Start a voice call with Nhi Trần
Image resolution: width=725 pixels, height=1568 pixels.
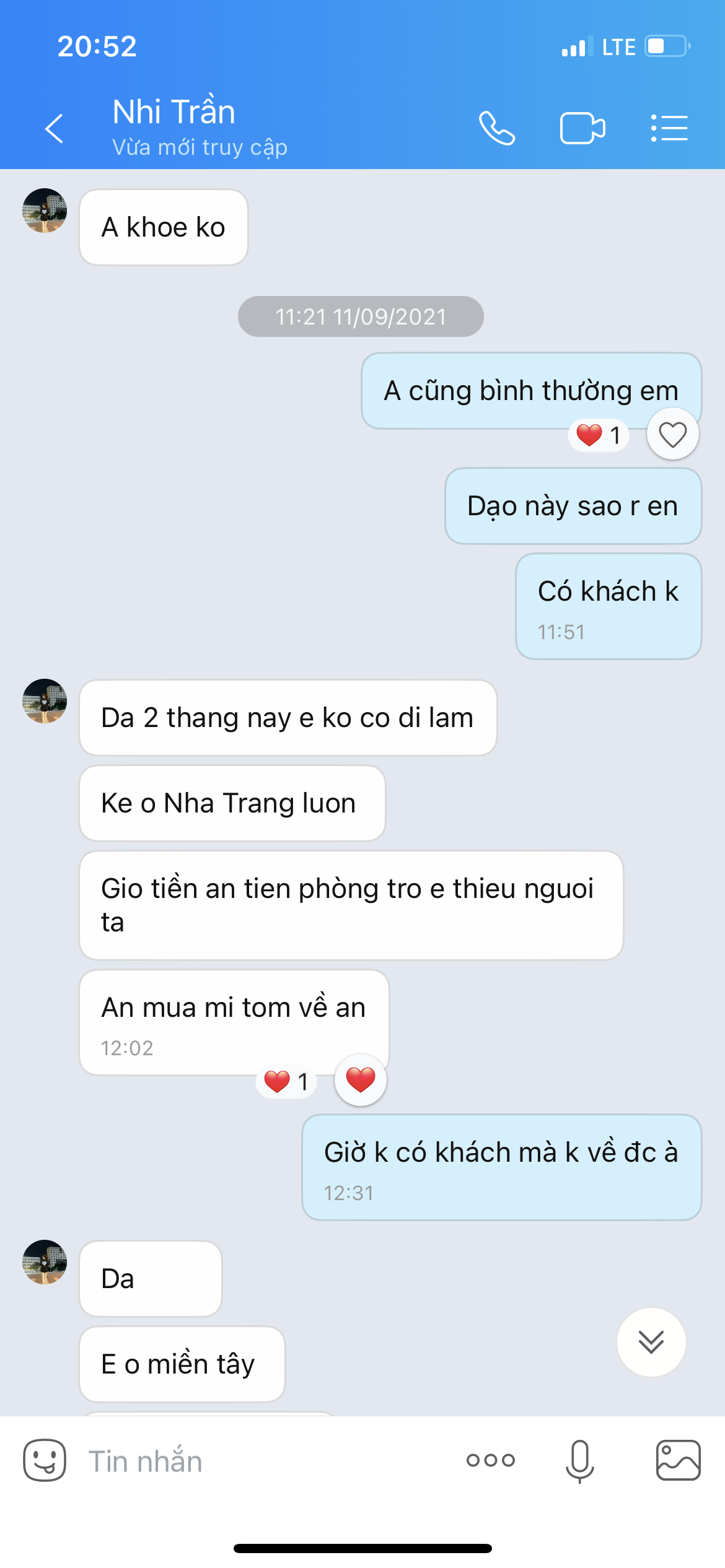(x=497, y=128)
